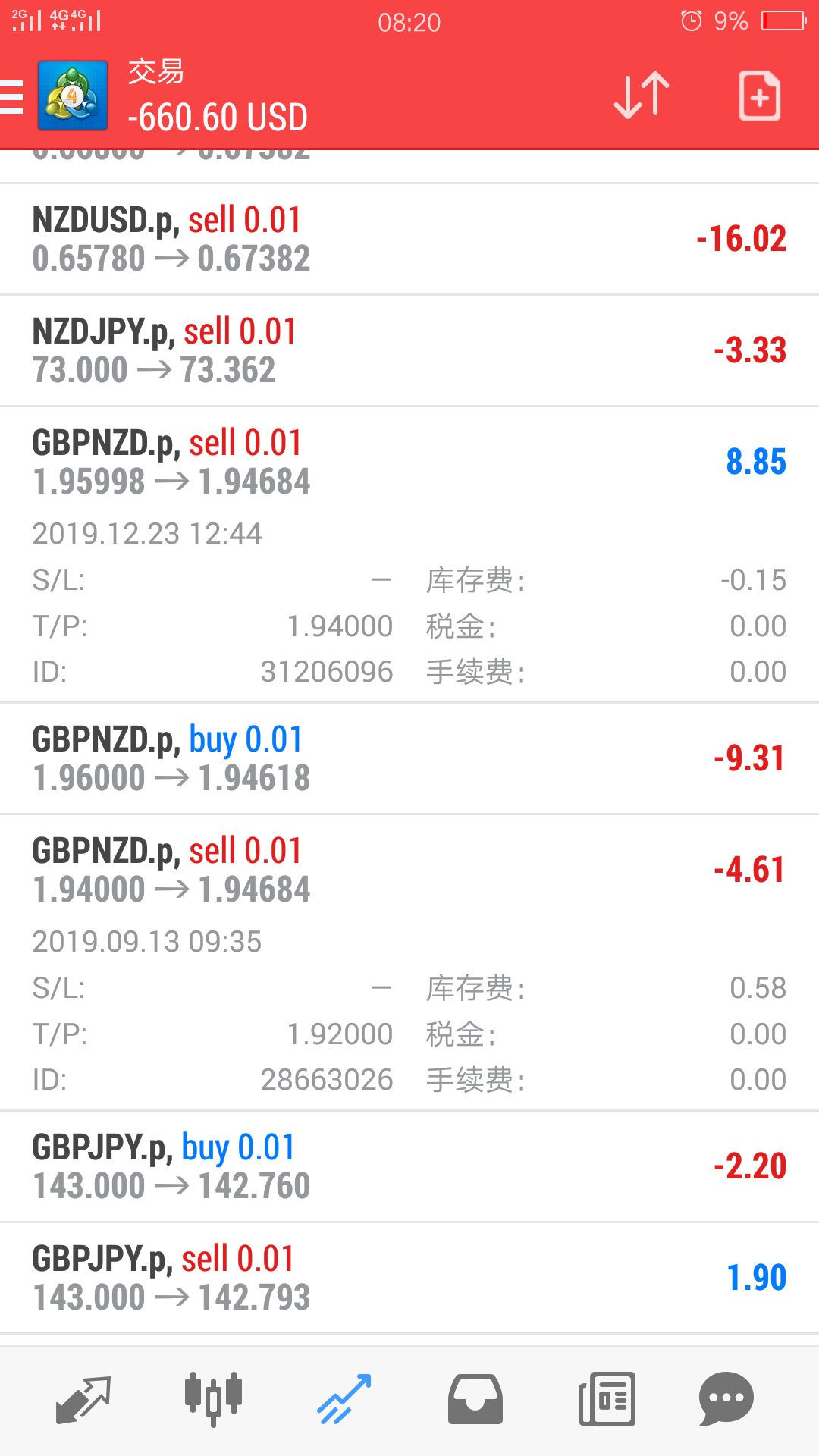
Task: Create a new order
Action: 759,96
